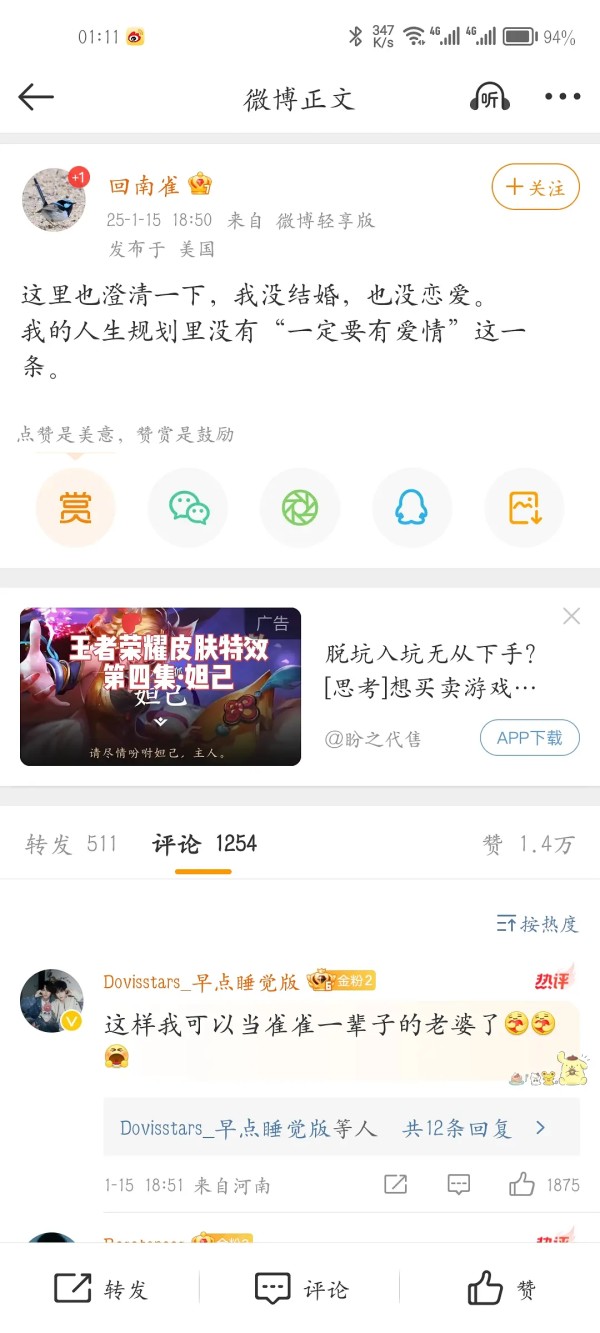Tap the 赏 reward button
Viewport: 600px width, 1333px height.
[x=76, y=508]
